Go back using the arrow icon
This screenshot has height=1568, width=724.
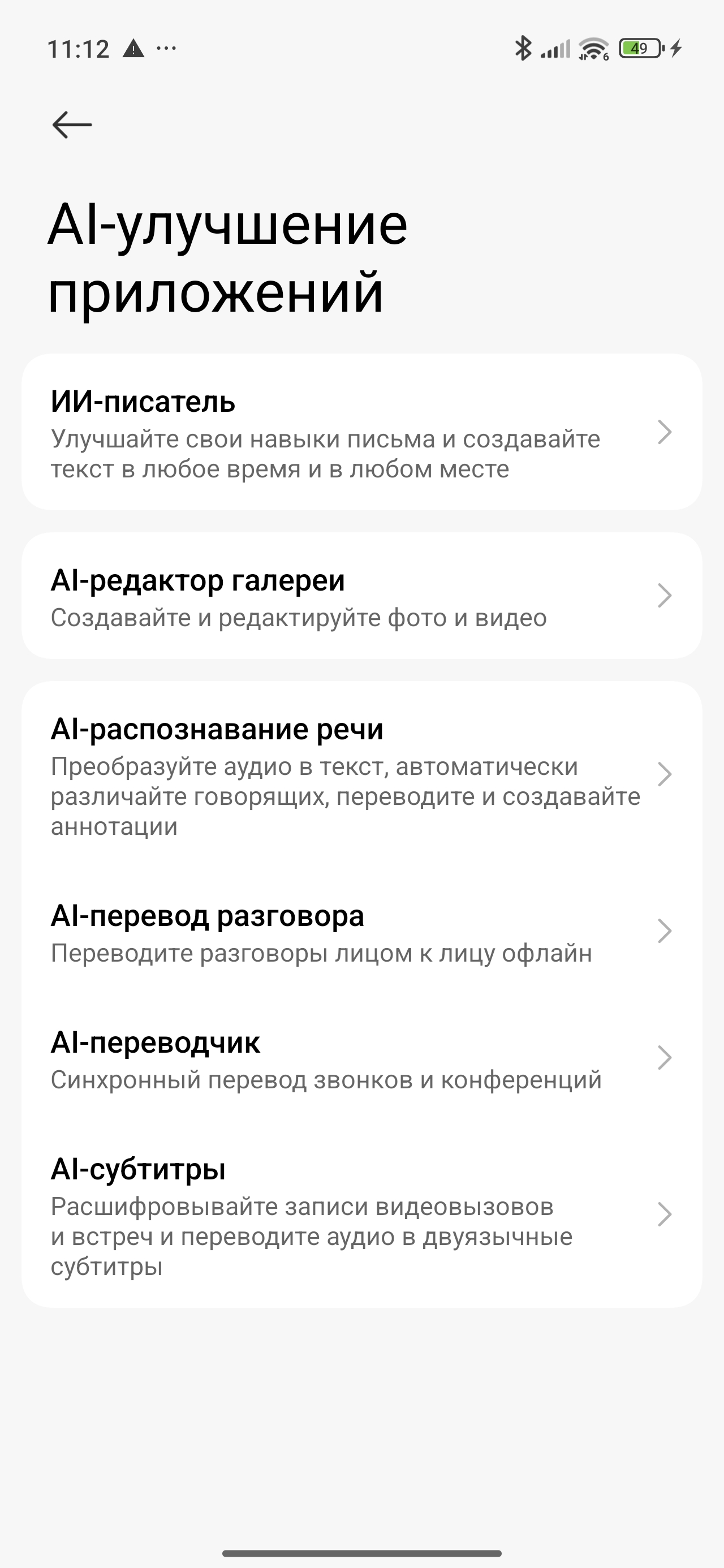[x=72, y=125]
